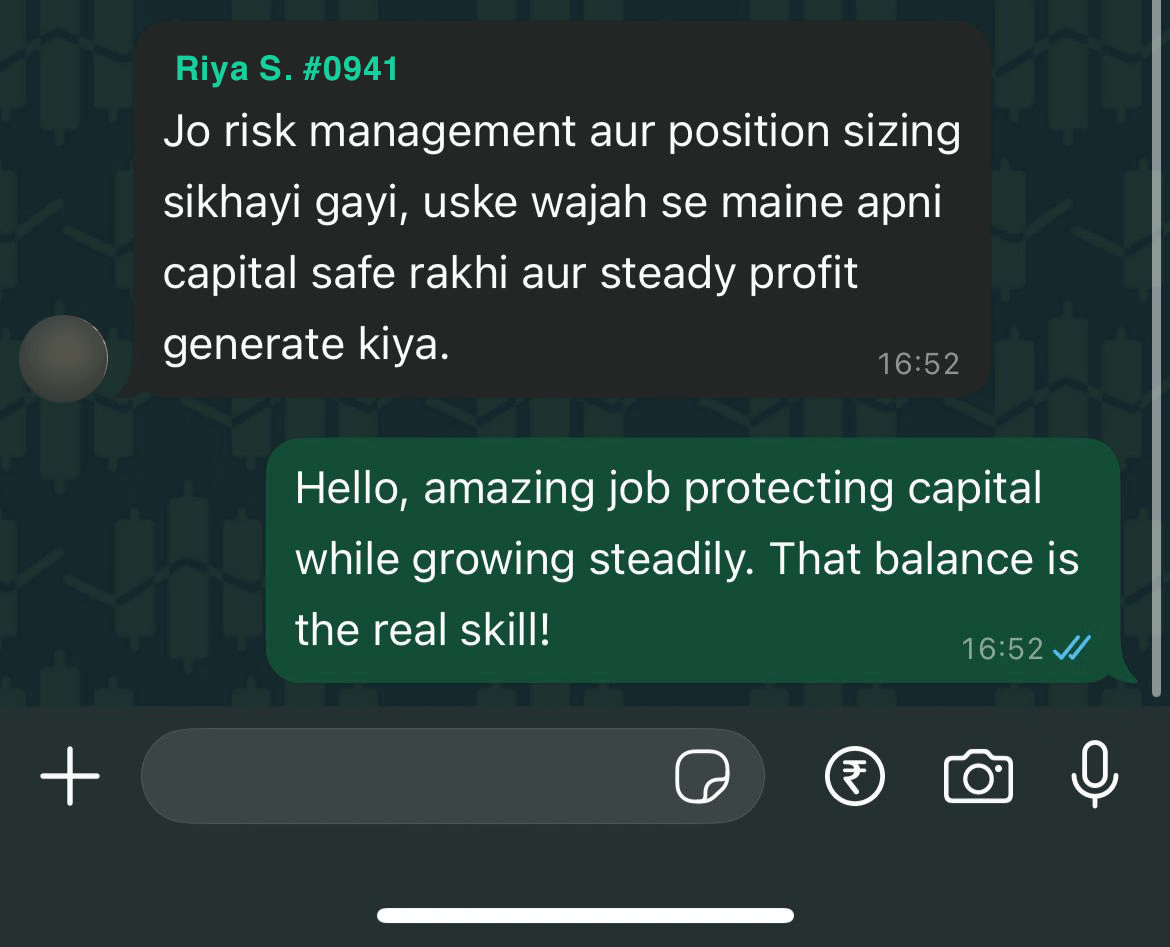1170x947 pixels.
Task: Tap the microphone to record voice message
Action: 1094,775
